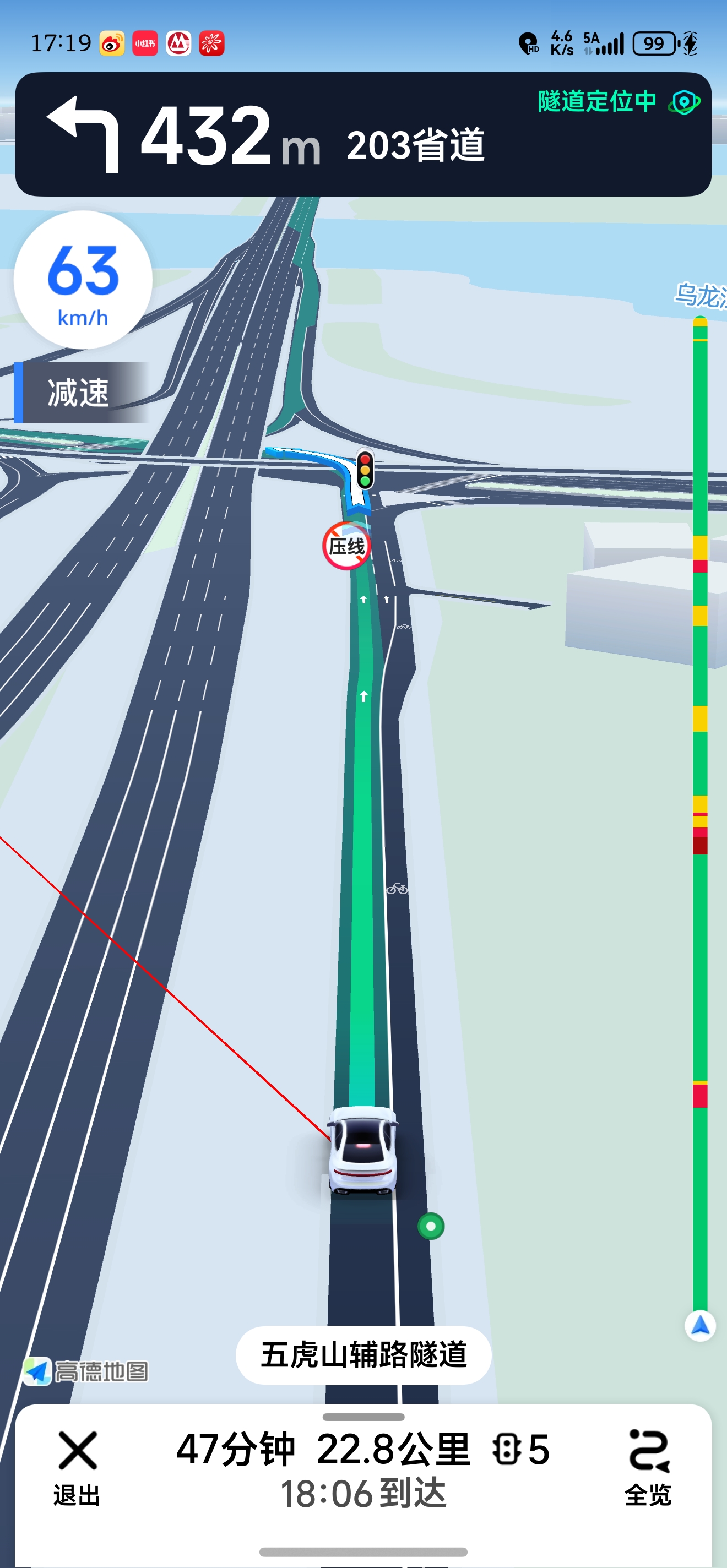The height and width of the screenshot is (1568, 727).
Task: Exit navigation with the 退出 button
Action: [77, 1467]
